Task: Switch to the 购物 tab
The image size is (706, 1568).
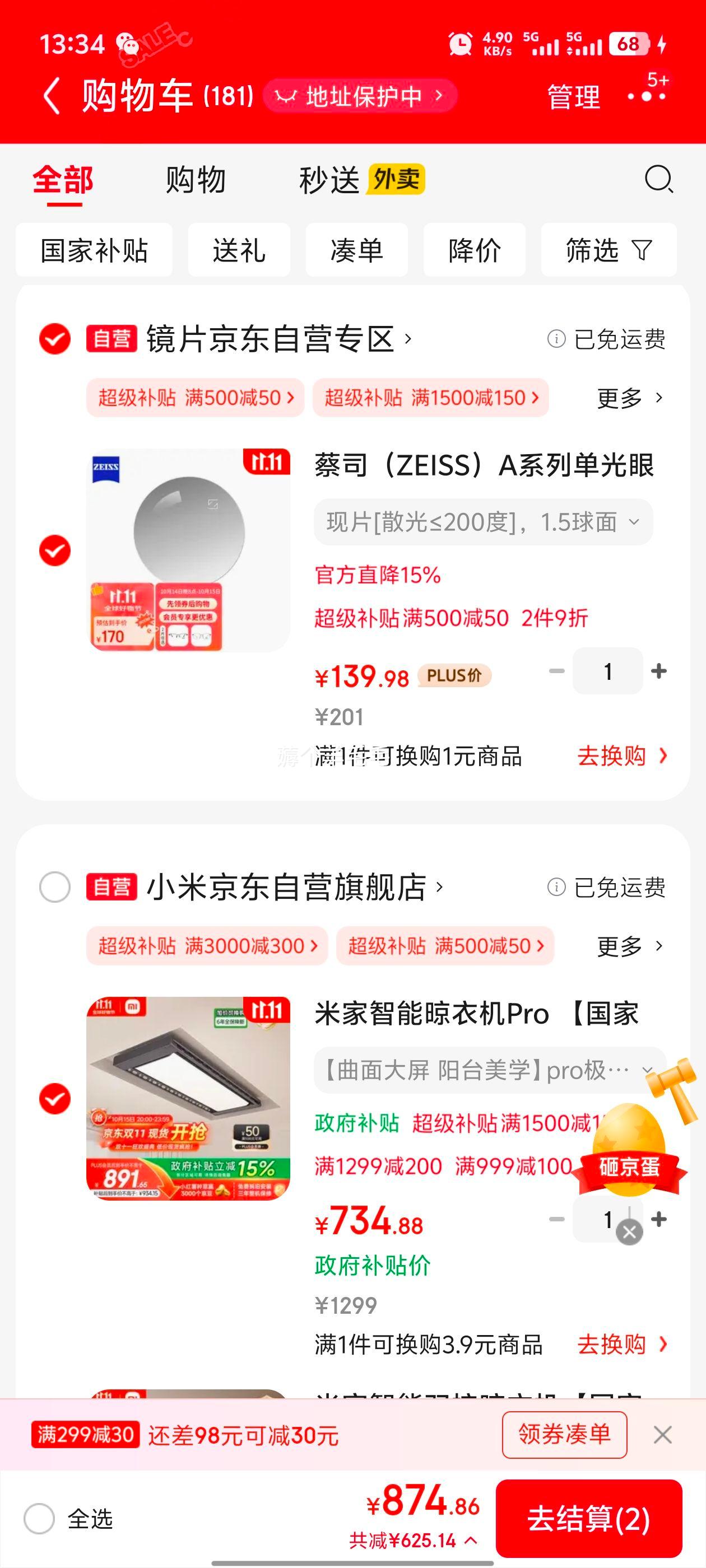Action: (x=196, y=180)
